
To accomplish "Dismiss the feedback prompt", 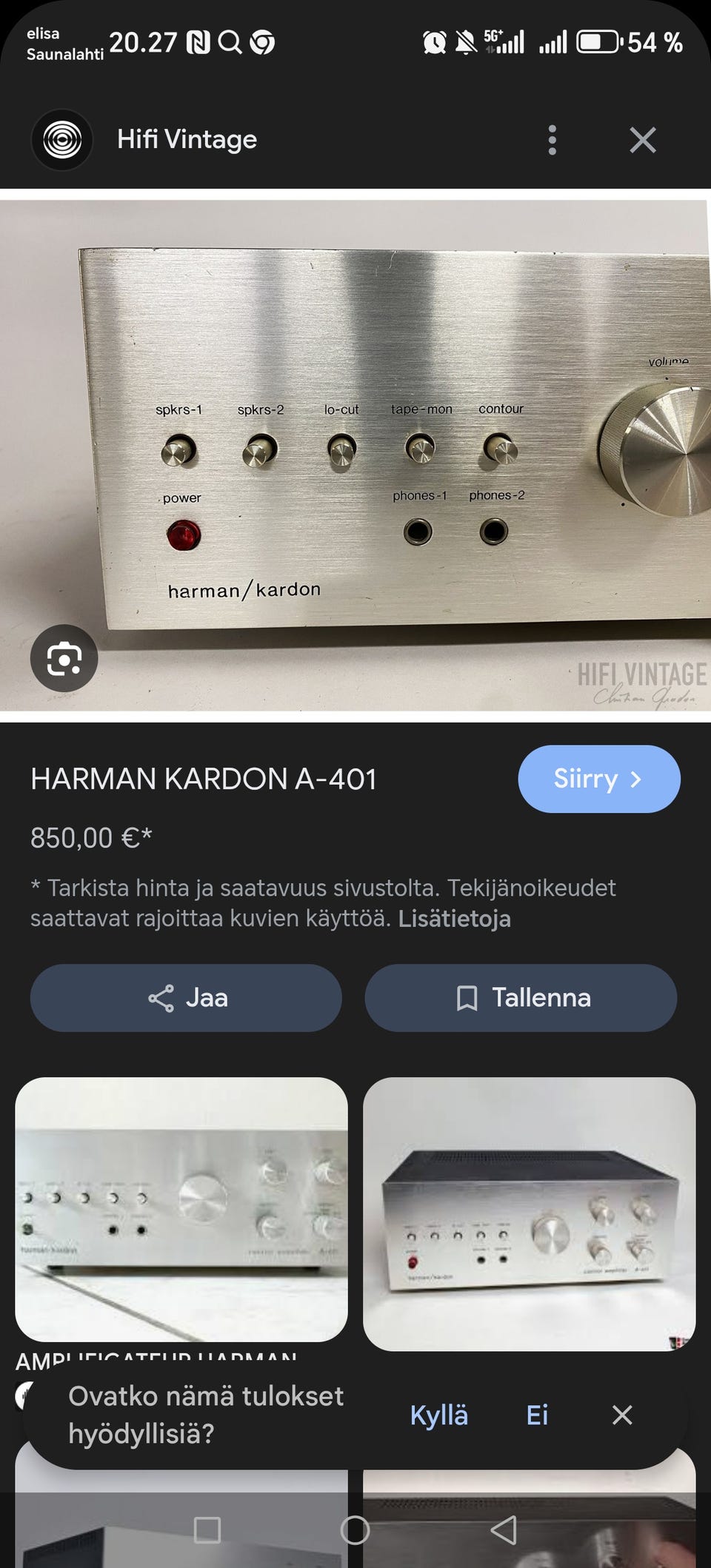I will click(x=622, y=1415).
